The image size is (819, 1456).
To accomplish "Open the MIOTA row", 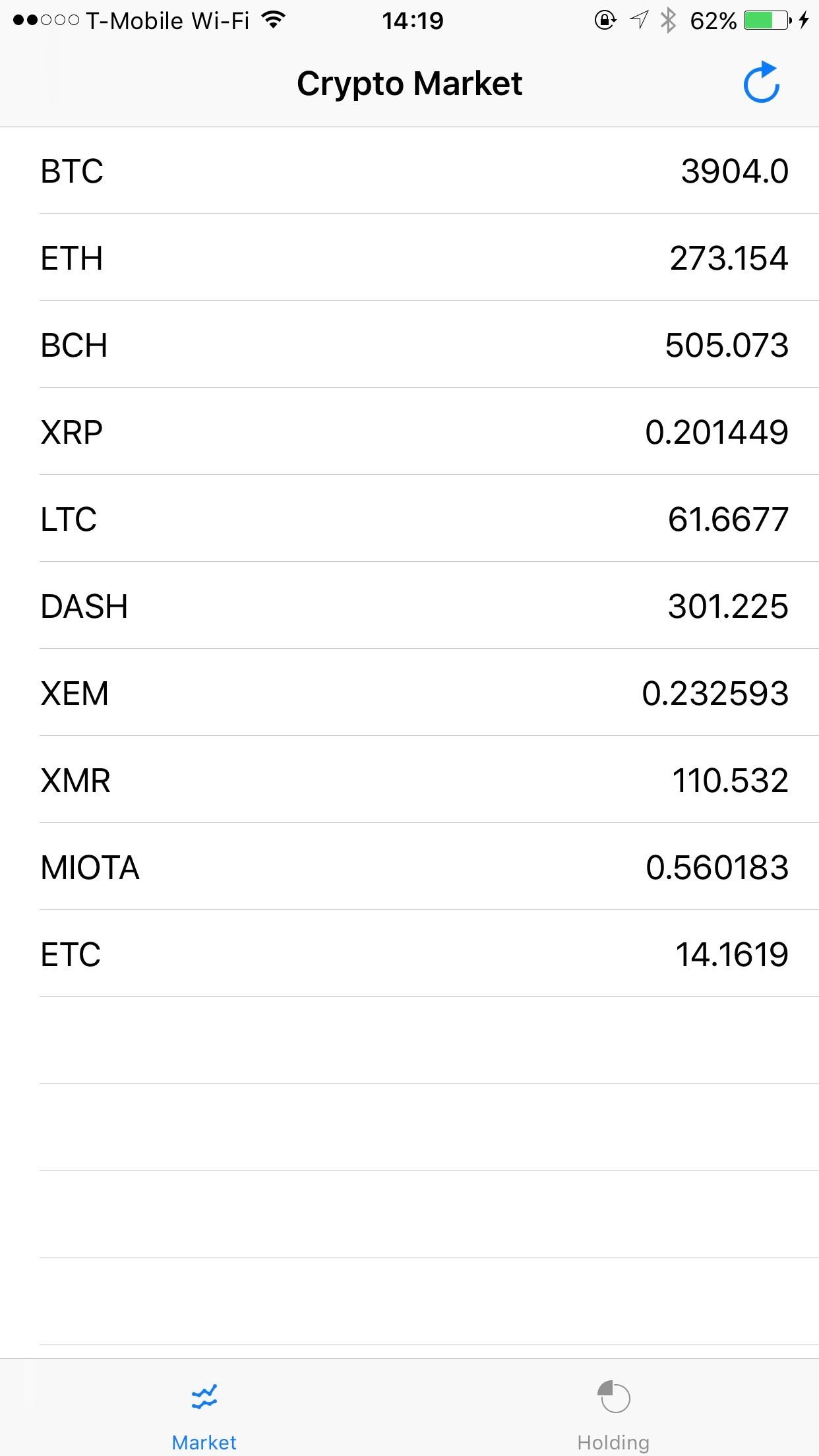I will click(409, 866).
